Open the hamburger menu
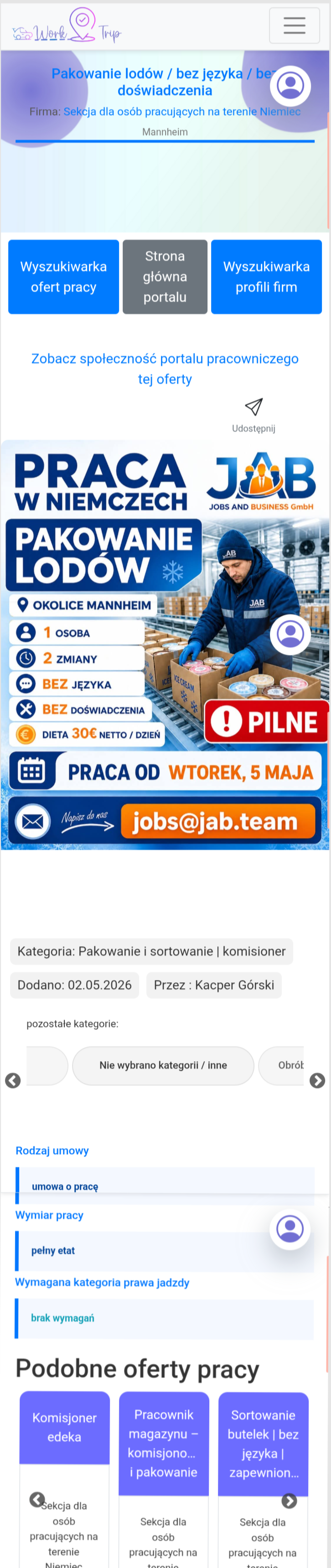331x1568 pixels. (294, 26)
